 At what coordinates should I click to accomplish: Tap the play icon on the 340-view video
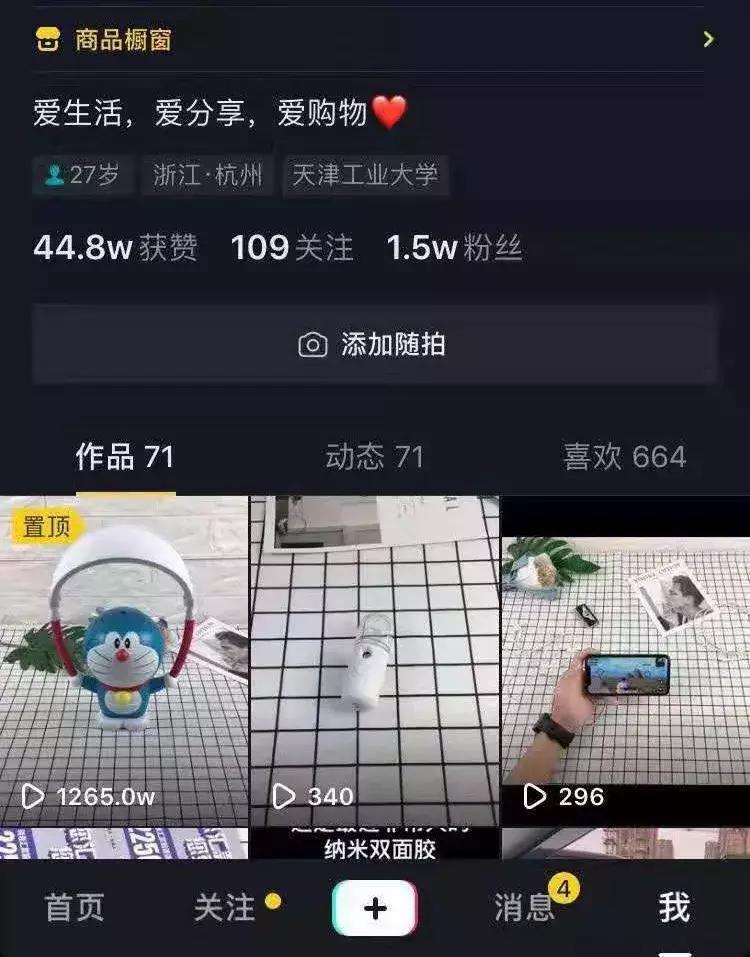(283, 797)
